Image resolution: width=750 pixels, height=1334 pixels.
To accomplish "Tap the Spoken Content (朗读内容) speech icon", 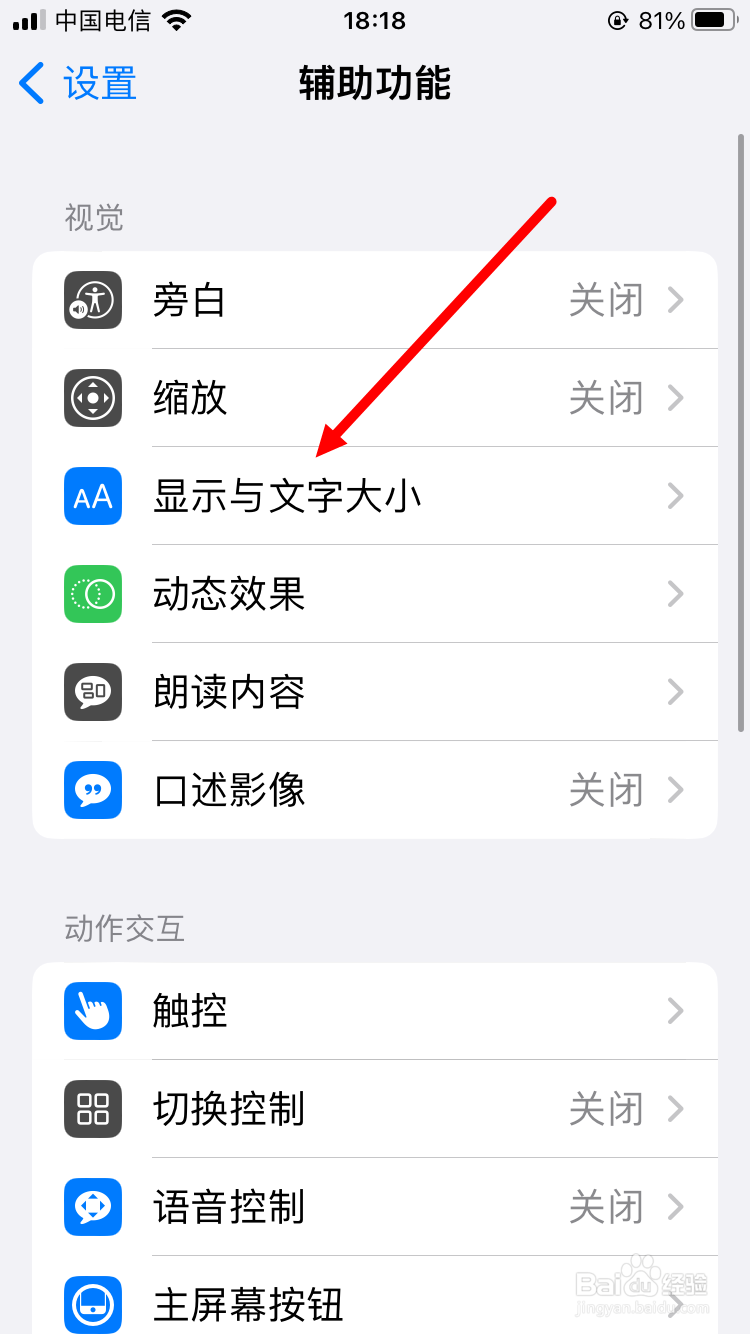I will pyautogui.click(x=92, y=691).
